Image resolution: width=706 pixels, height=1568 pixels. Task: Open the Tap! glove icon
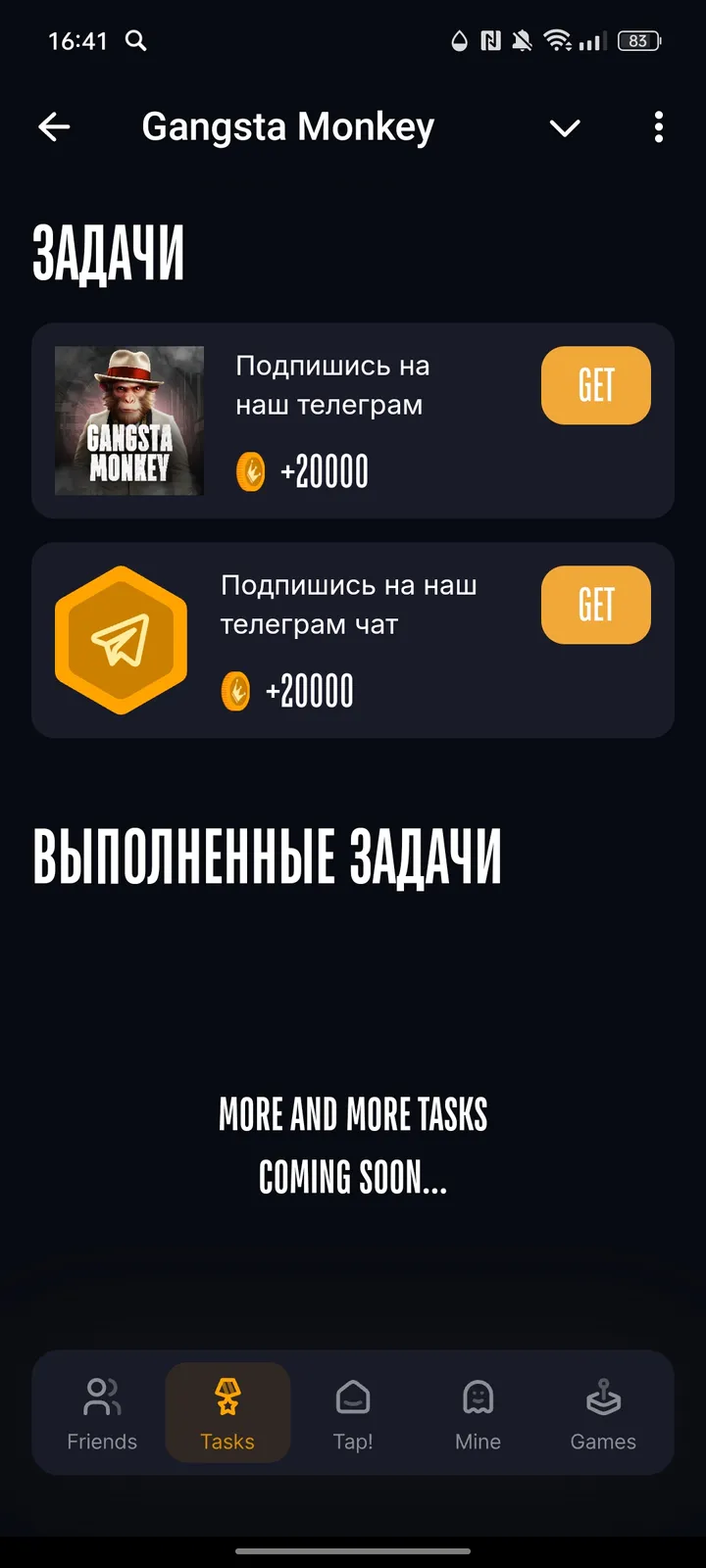[x=353, y=1396]
